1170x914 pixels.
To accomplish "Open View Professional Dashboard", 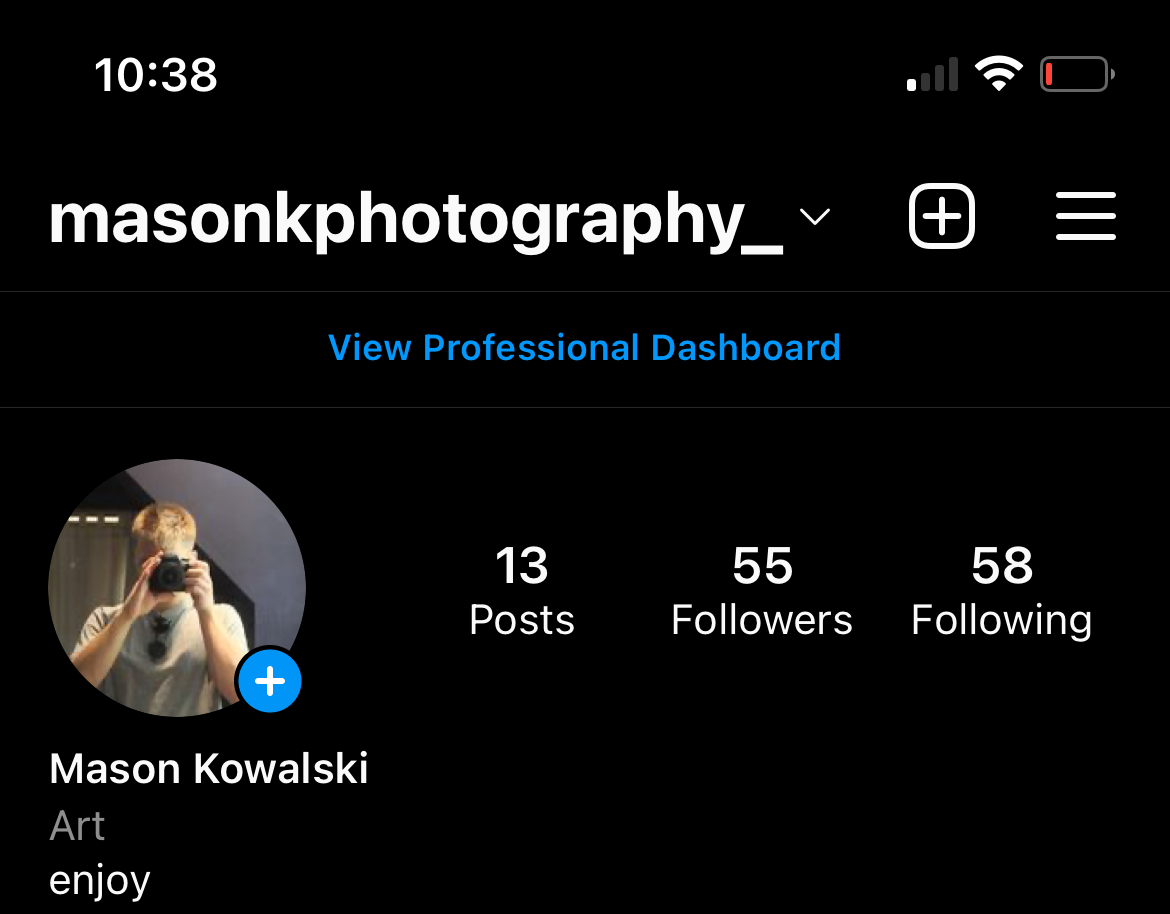I will click(584, 348).
